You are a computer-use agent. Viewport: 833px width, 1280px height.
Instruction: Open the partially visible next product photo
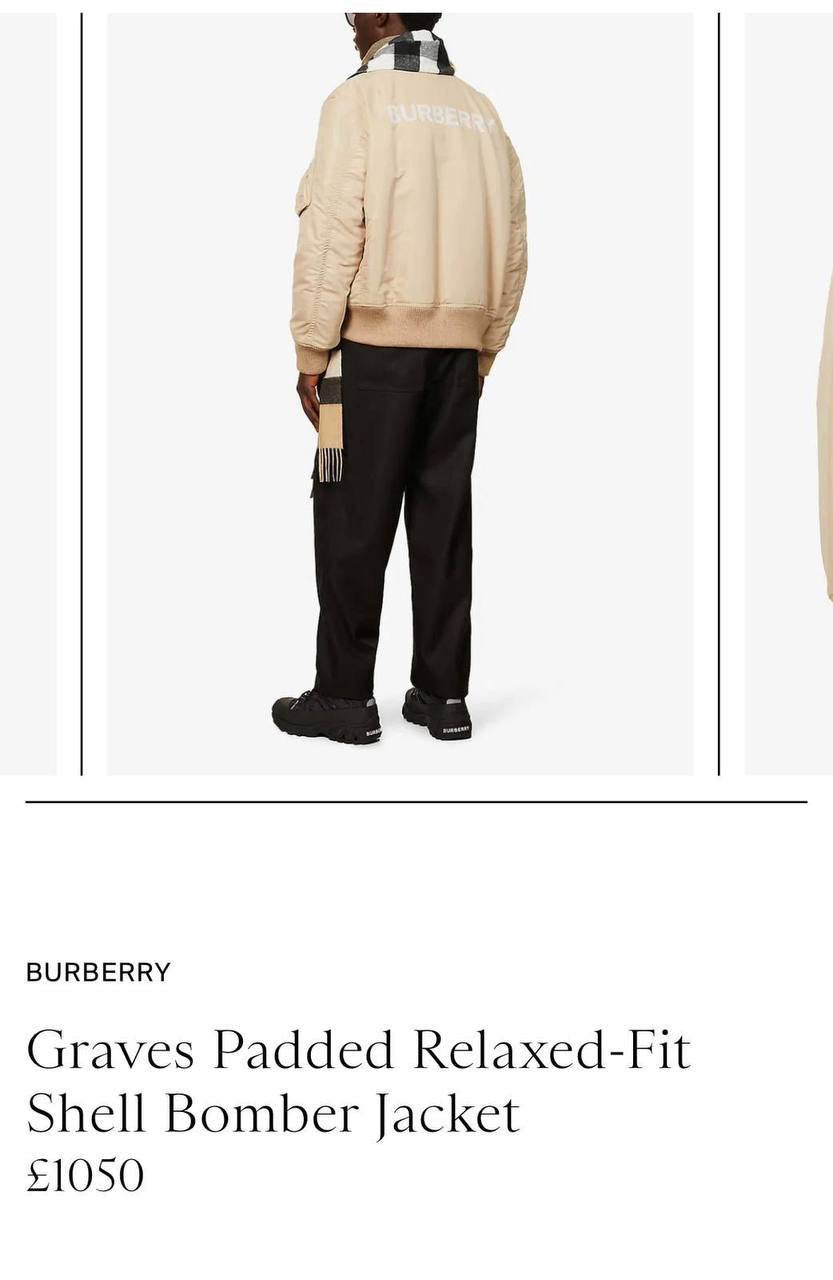point(790,393)
